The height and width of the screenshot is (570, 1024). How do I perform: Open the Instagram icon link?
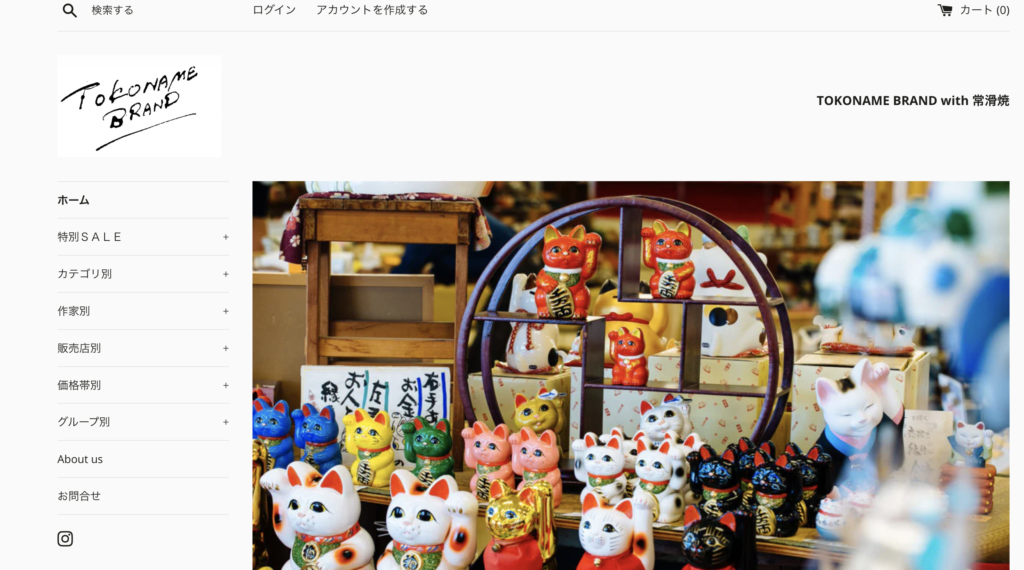(65, 539)
